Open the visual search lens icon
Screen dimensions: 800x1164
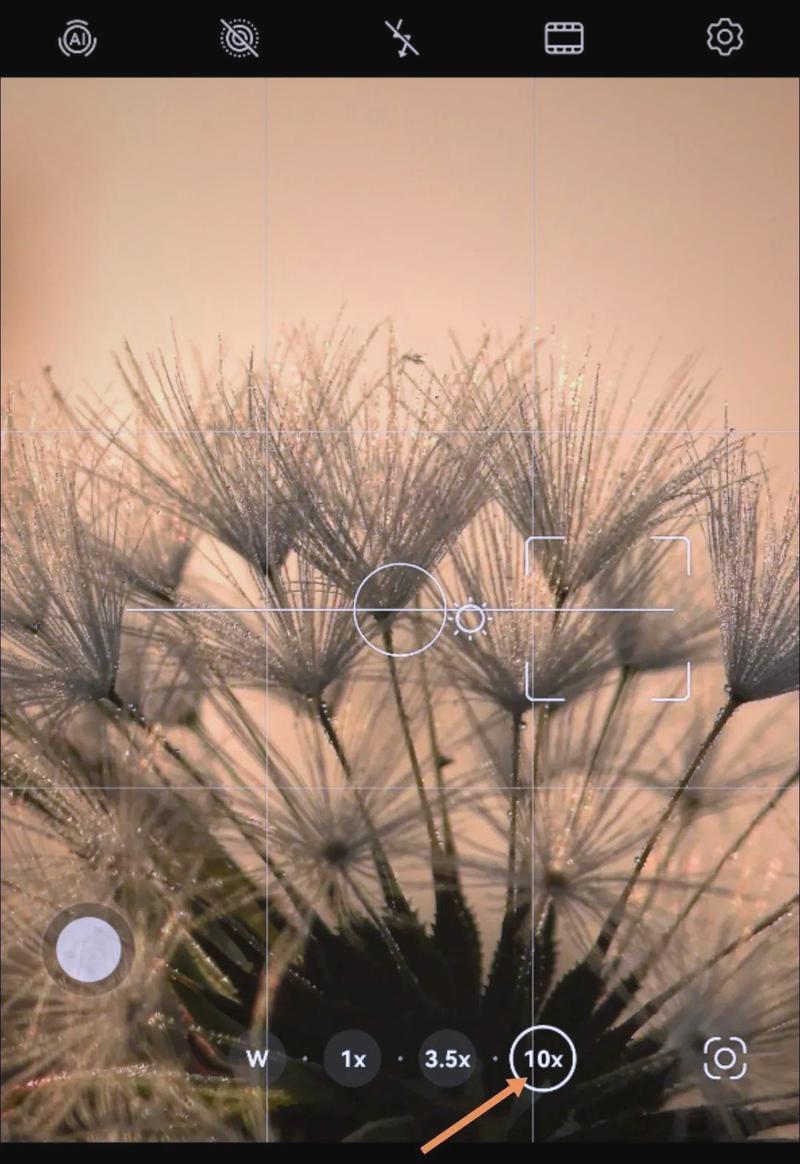point(725,1058)
